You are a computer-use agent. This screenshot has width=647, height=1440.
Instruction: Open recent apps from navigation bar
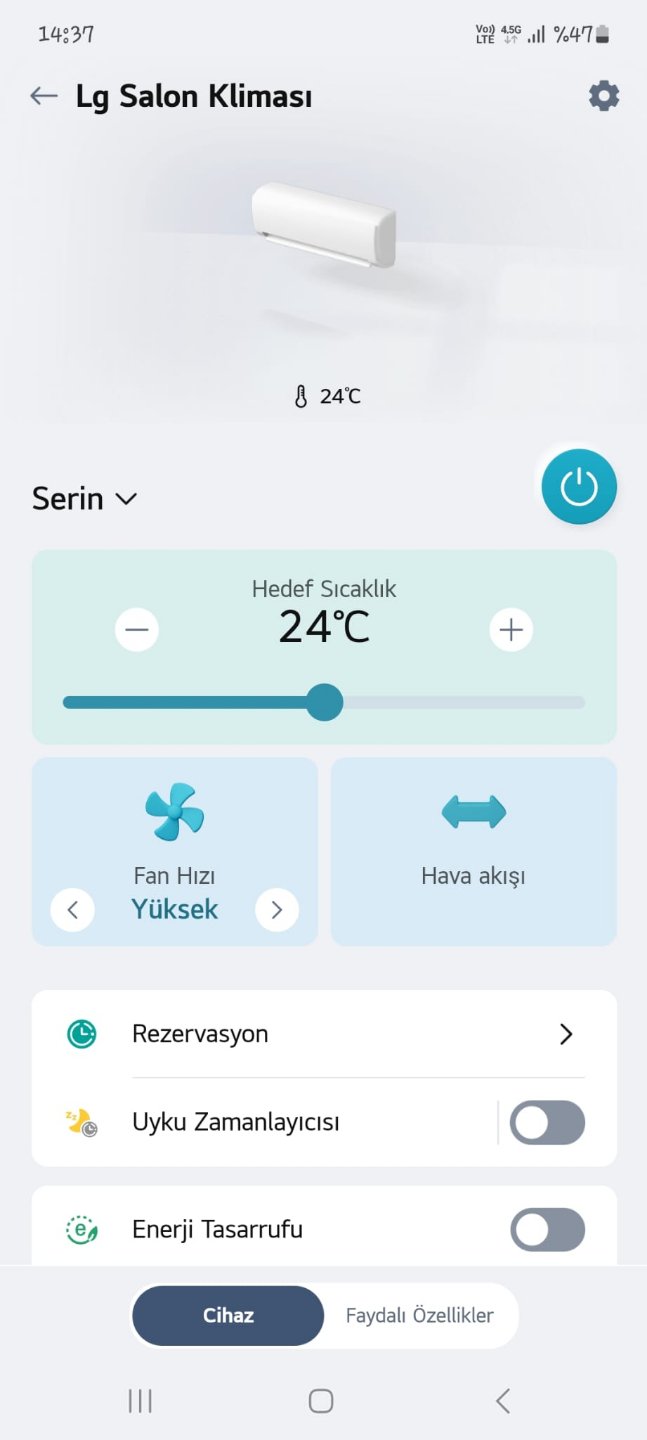pos(140,1401)
